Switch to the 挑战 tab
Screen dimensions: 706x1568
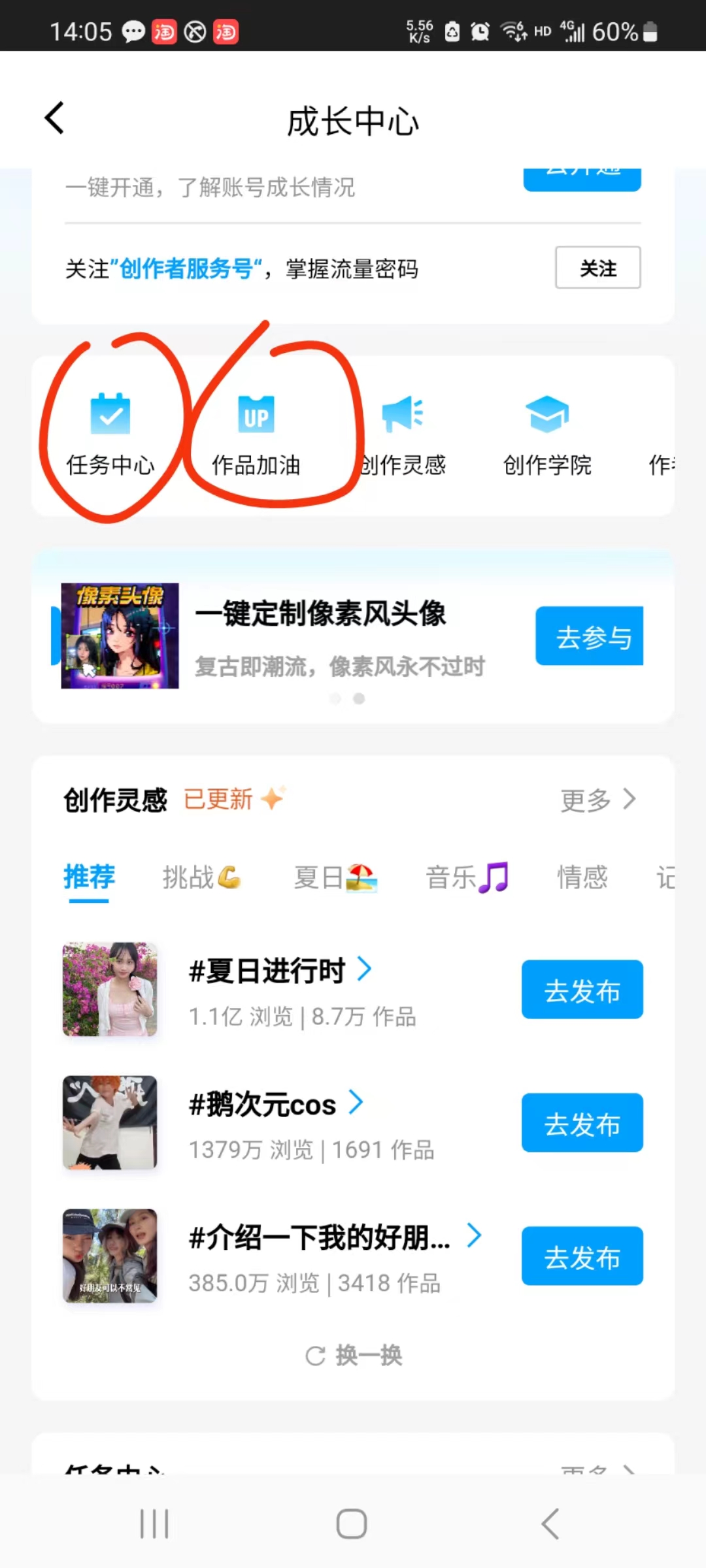coord(201,877)
